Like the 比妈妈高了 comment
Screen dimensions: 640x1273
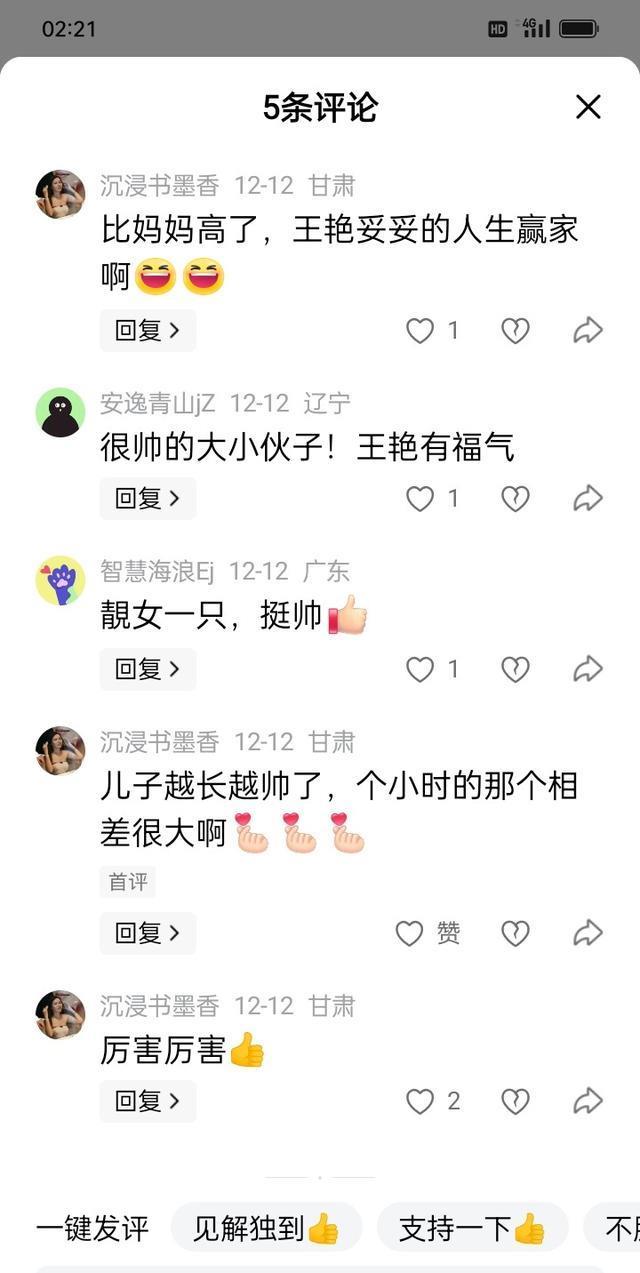[x=420, y=331]
